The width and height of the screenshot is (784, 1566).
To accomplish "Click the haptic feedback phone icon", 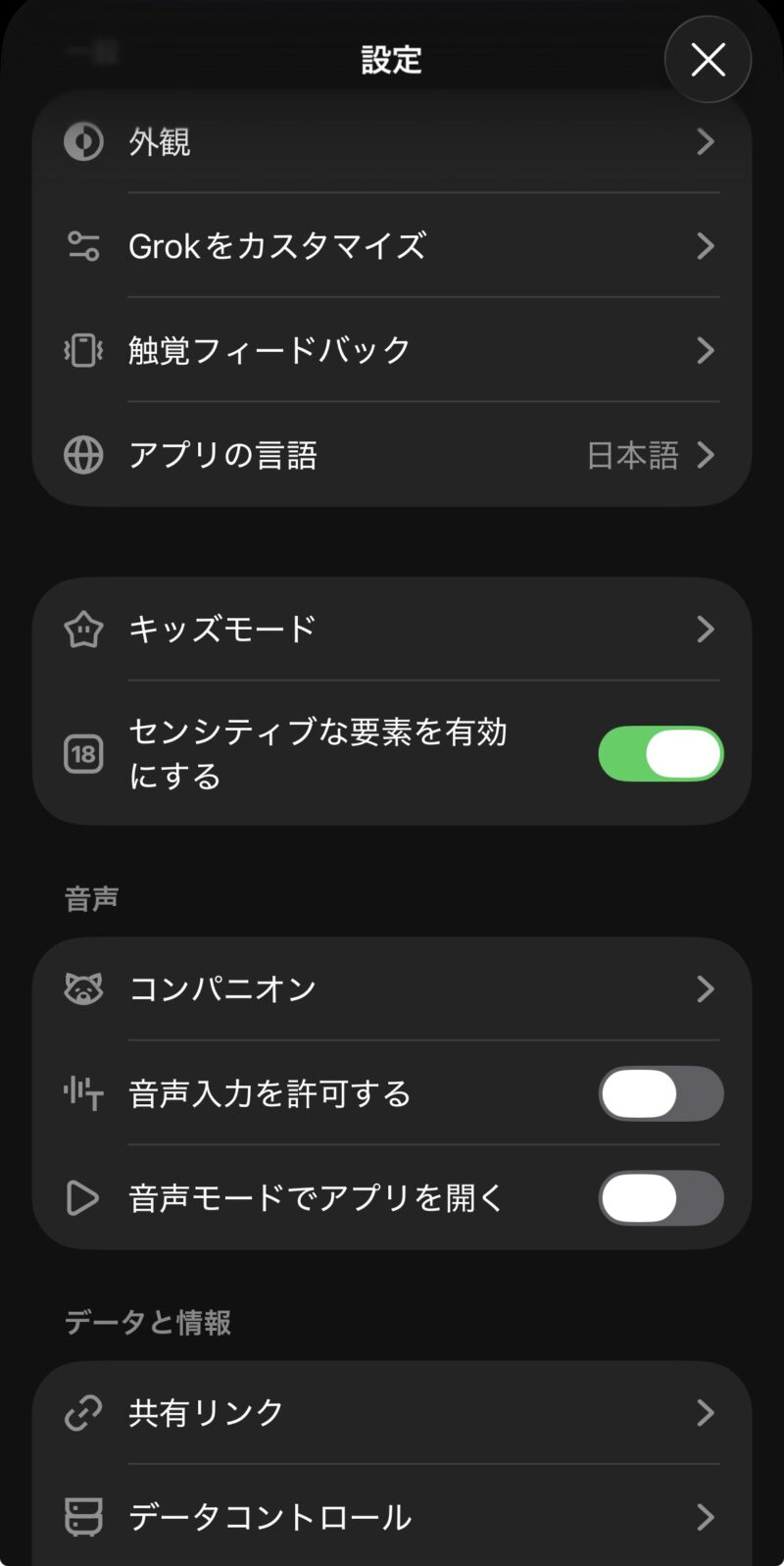I will [x=84, y=350].
